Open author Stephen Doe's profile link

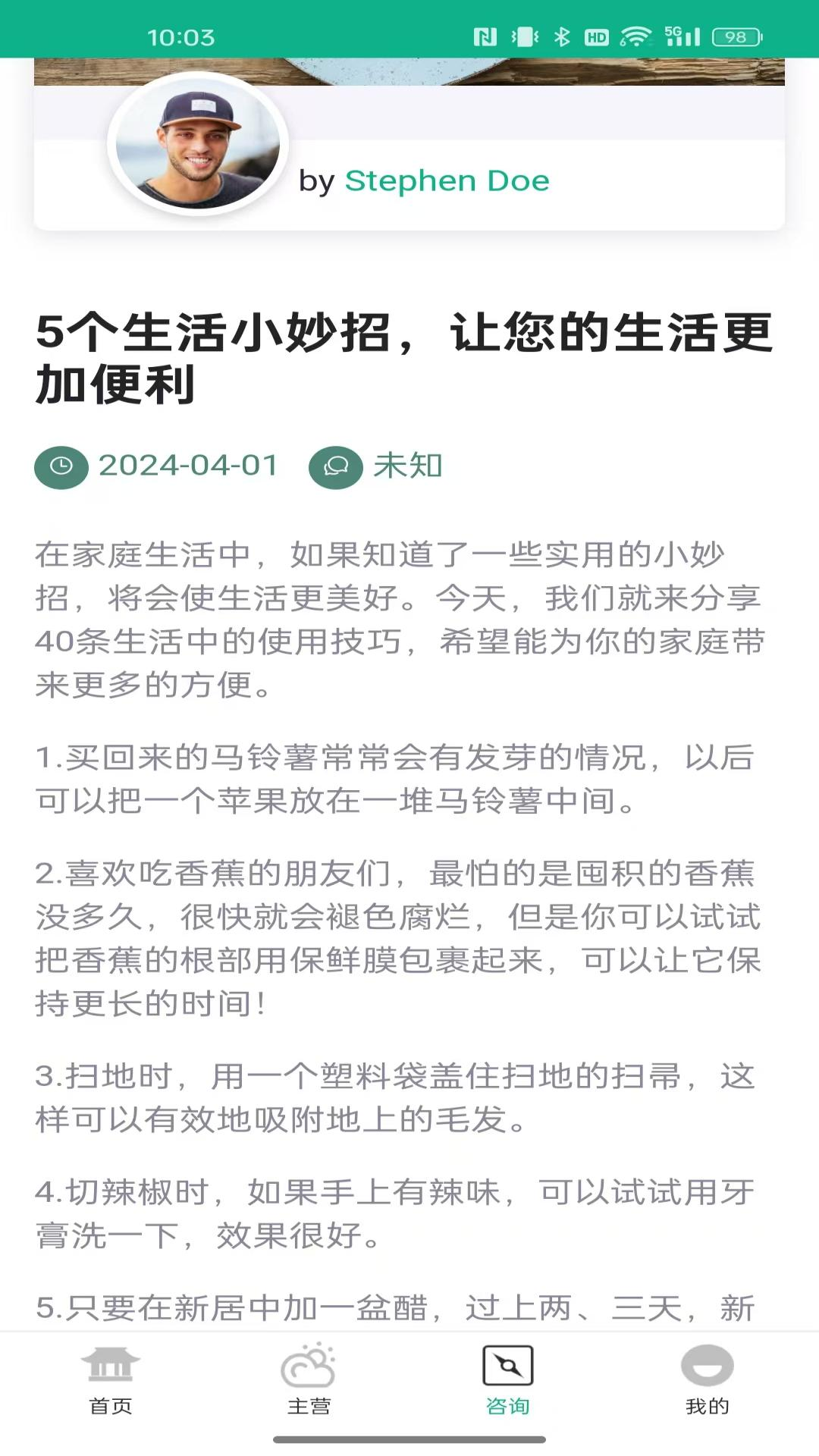click(x=447, y=181)
